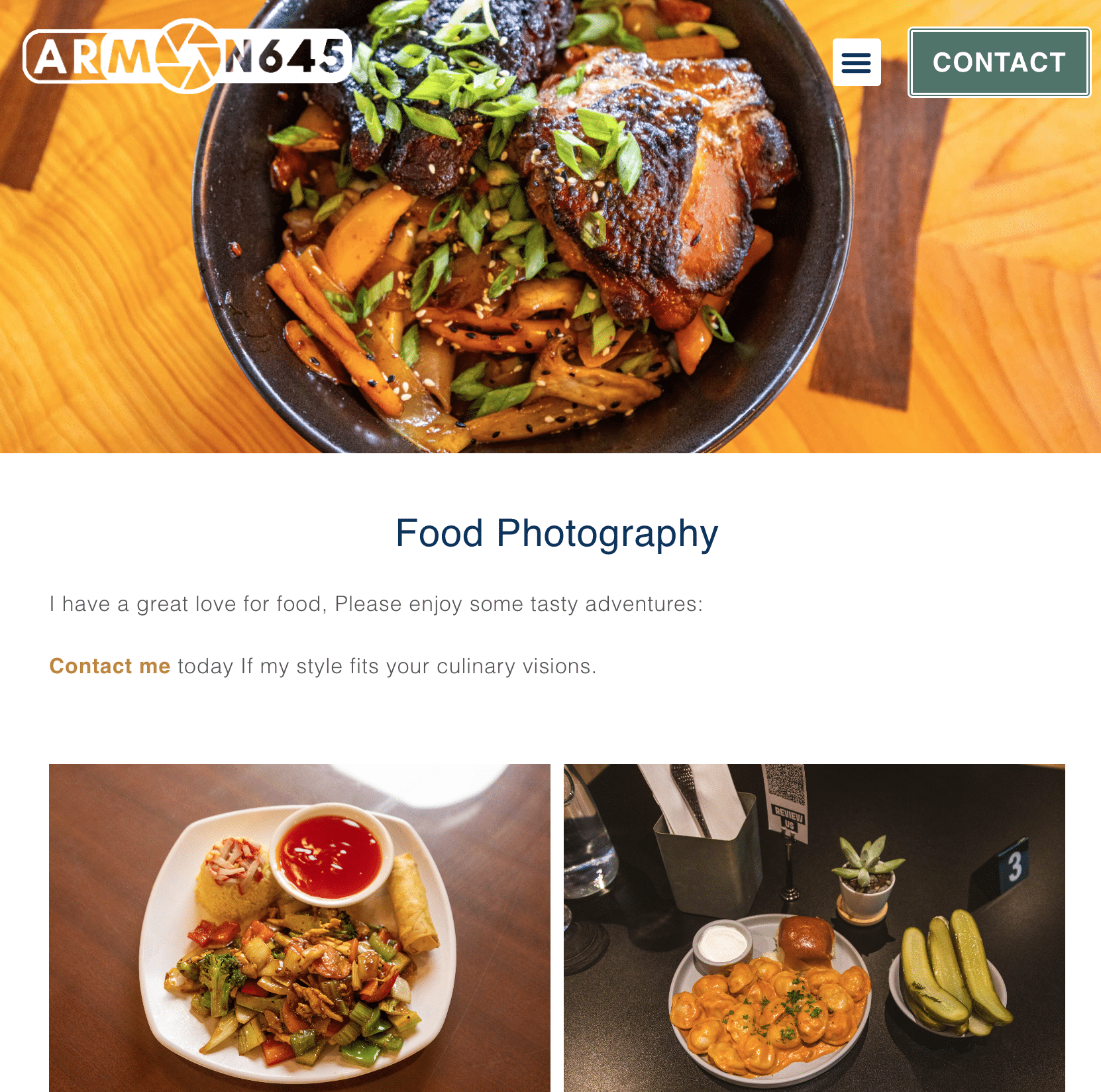This screenshot has height=1092, width=1101.
Task: Tap the green CONTACT button
Action: 998,62
